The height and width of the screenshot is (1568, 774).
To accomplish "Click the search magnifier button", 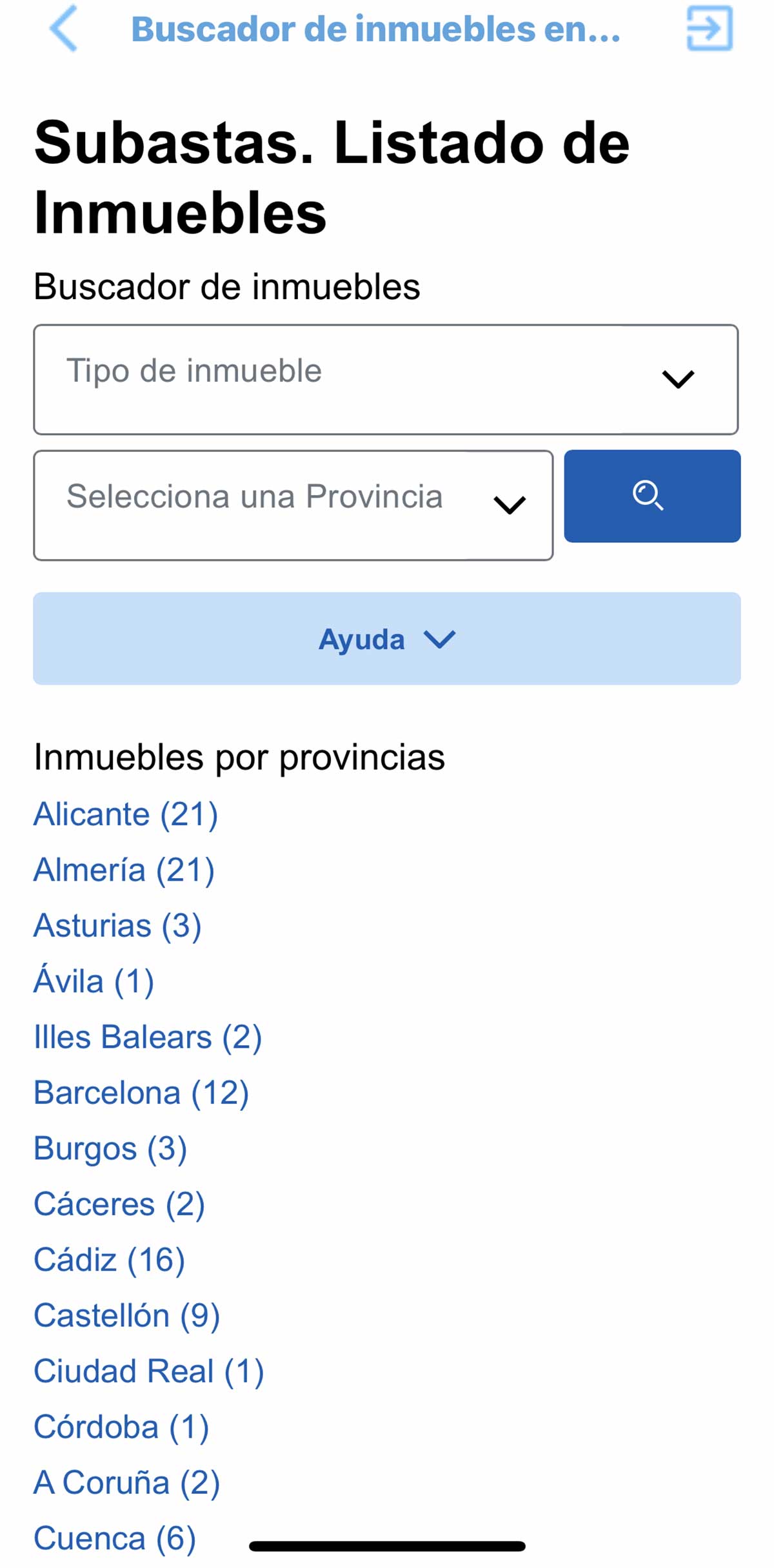I will point(652,496).
